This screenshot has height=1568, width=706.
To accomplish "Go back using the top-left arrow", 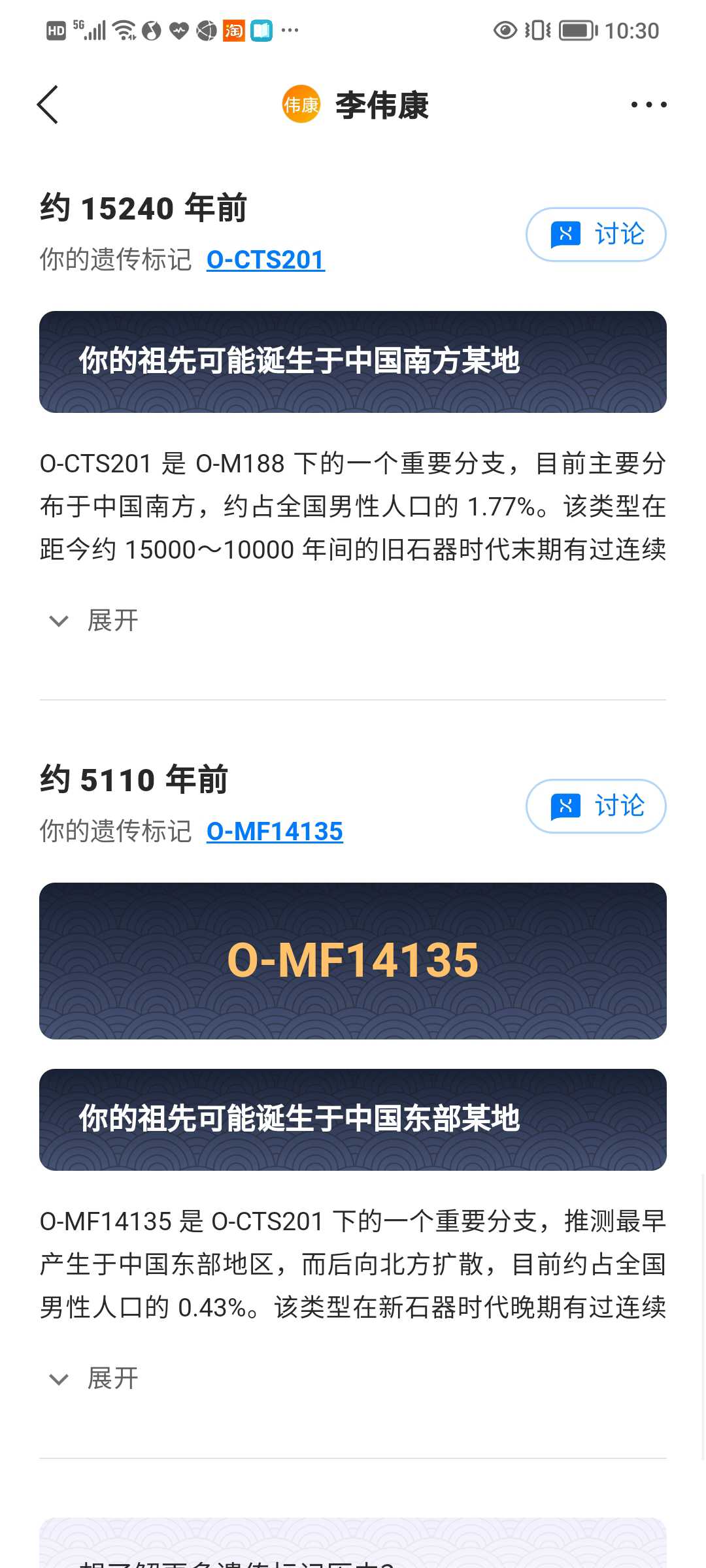I will (48, 105).
